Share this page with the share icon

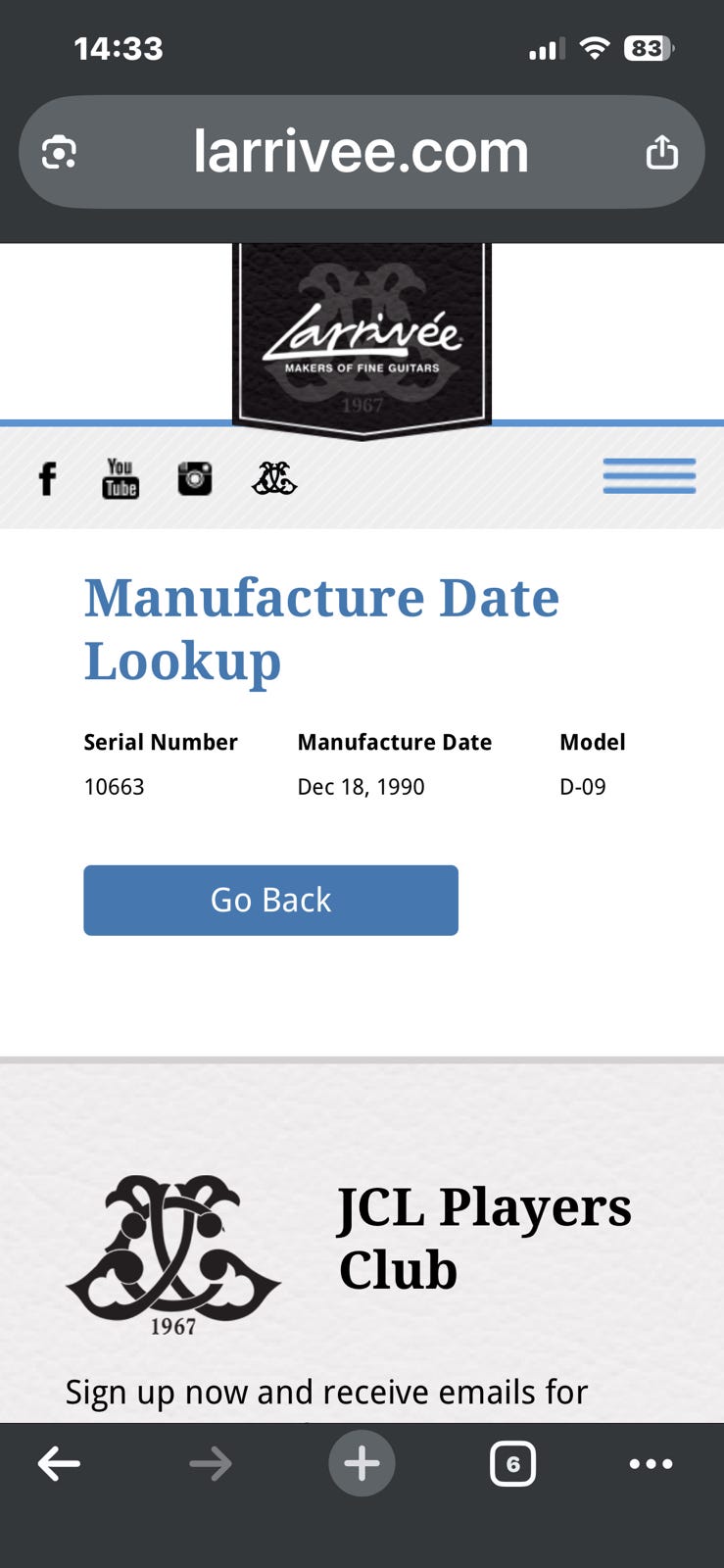(x=662, y=152)
